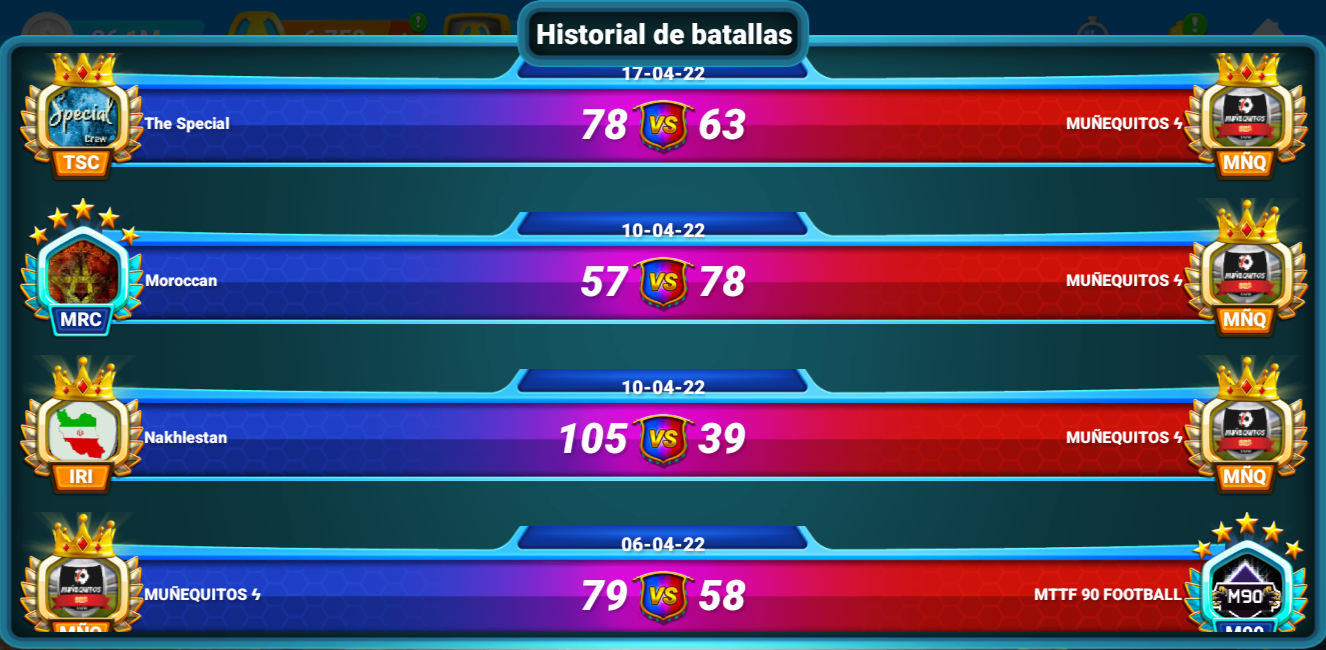View the Nakhlestan IRI team badge
The height and width of the screenshot is (650, 1326).
click(82, 432)
